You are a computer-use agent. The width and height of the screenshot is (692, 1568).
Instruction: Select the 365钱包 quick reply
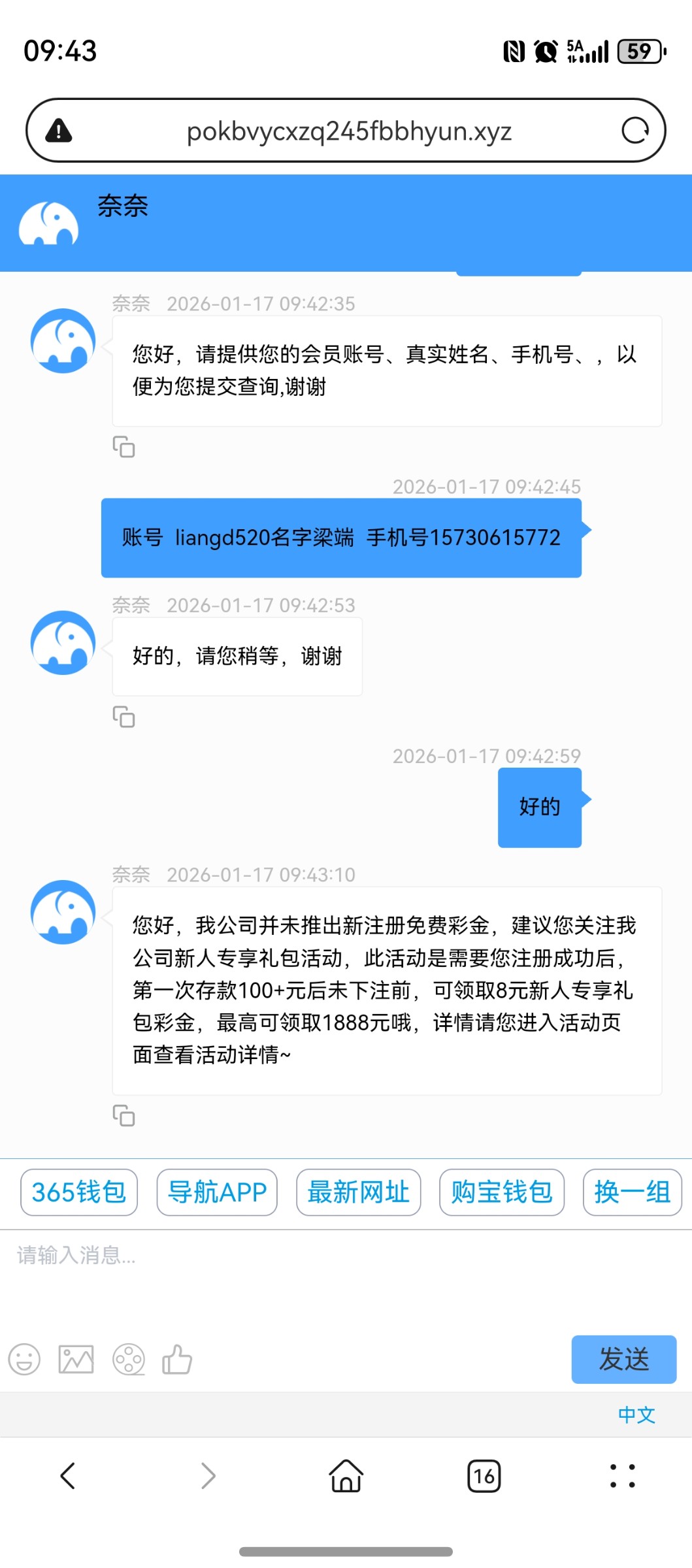(x=79, y=1192)
